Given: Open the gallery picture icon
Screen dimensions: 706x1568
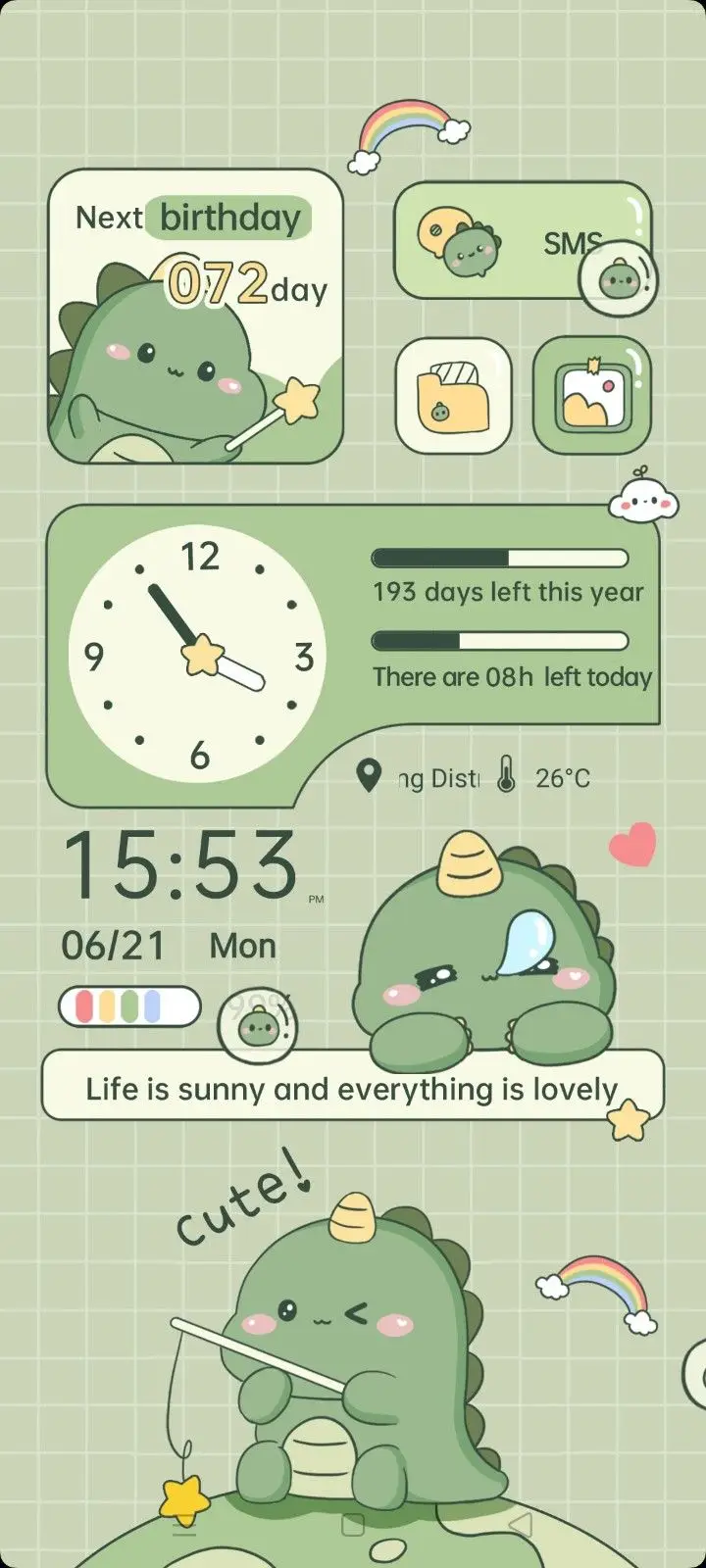Looking at the screenshot, I should point(591,395).
